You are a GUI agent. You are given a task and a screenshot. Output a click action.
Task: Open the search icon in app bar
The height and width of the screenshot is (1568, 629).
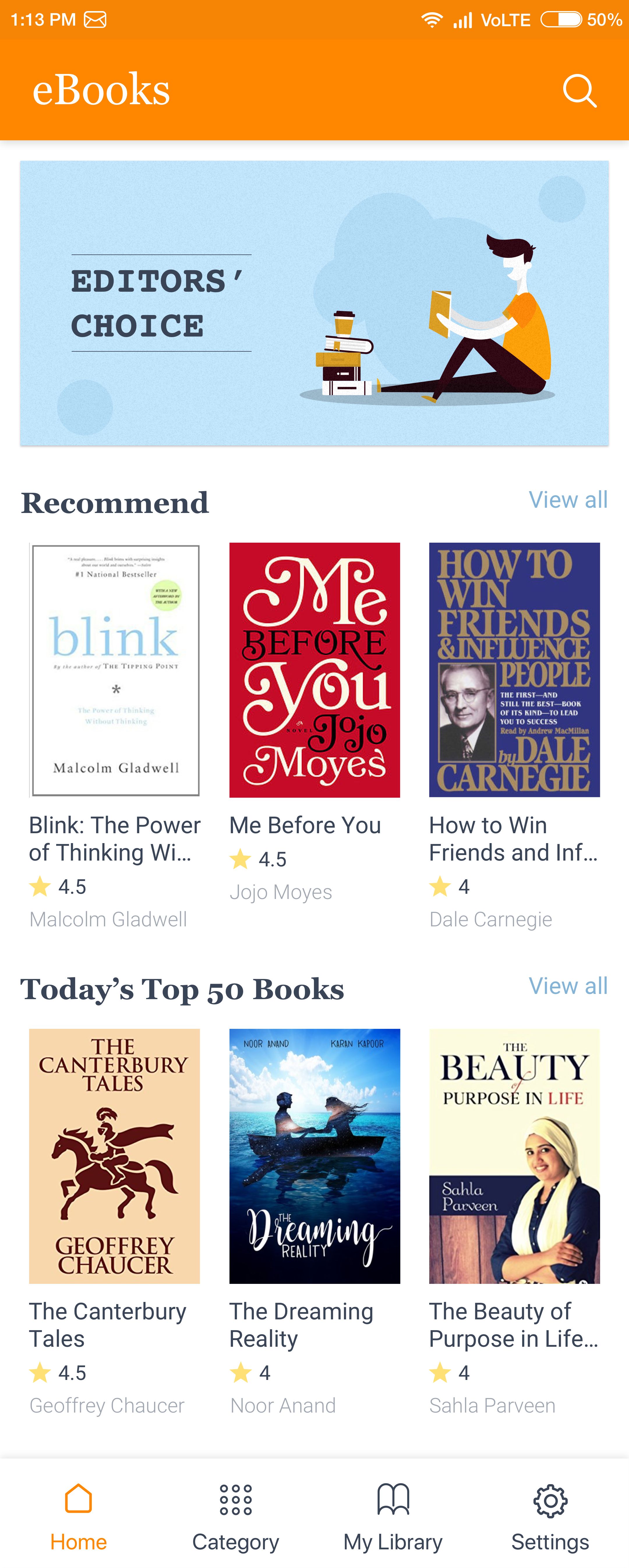point(579,91)
